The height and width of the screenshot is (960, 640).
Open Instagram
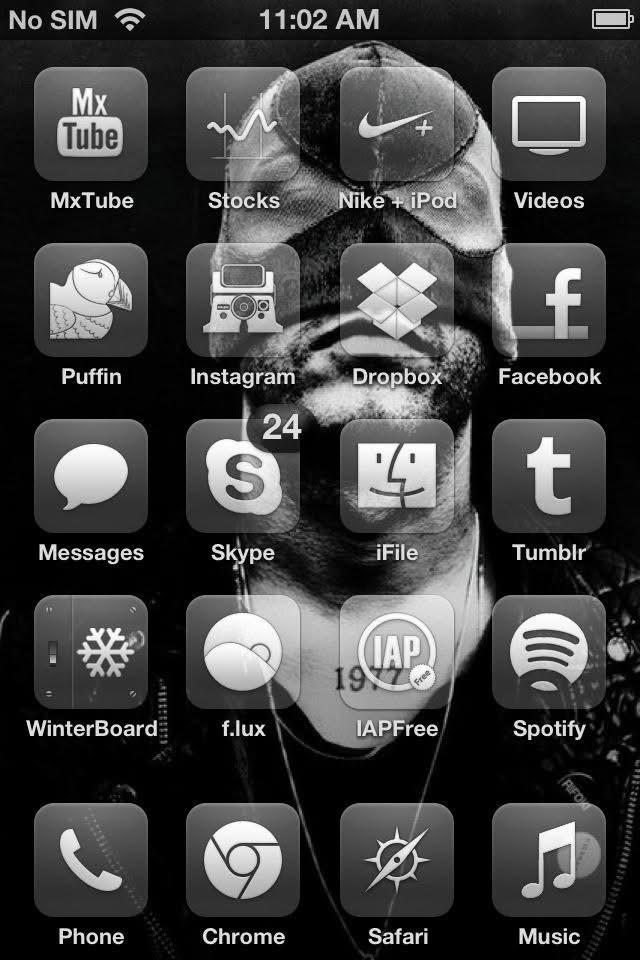click(x=243, y=300)
